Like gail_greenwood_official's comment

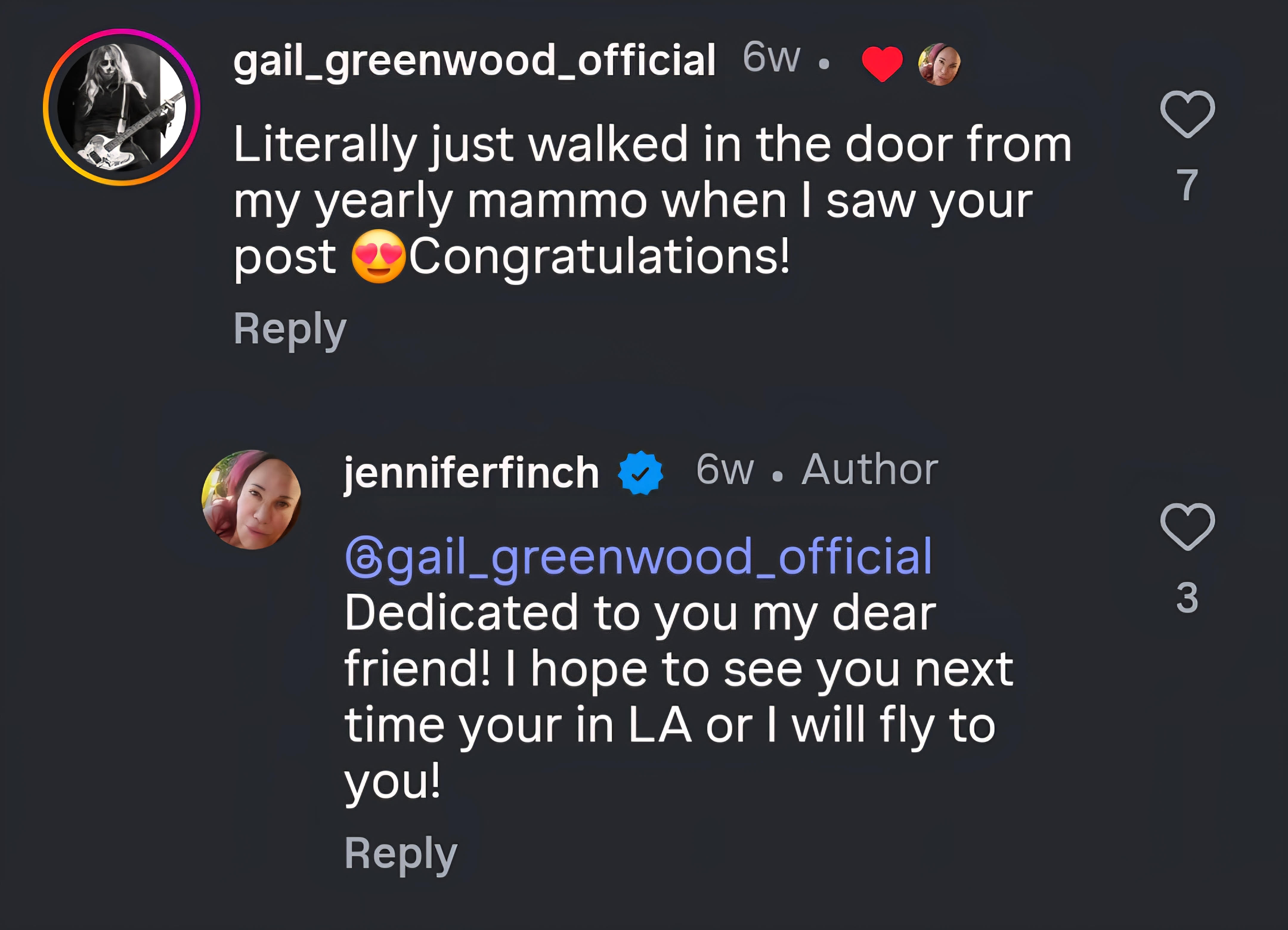coord(1187,114)
